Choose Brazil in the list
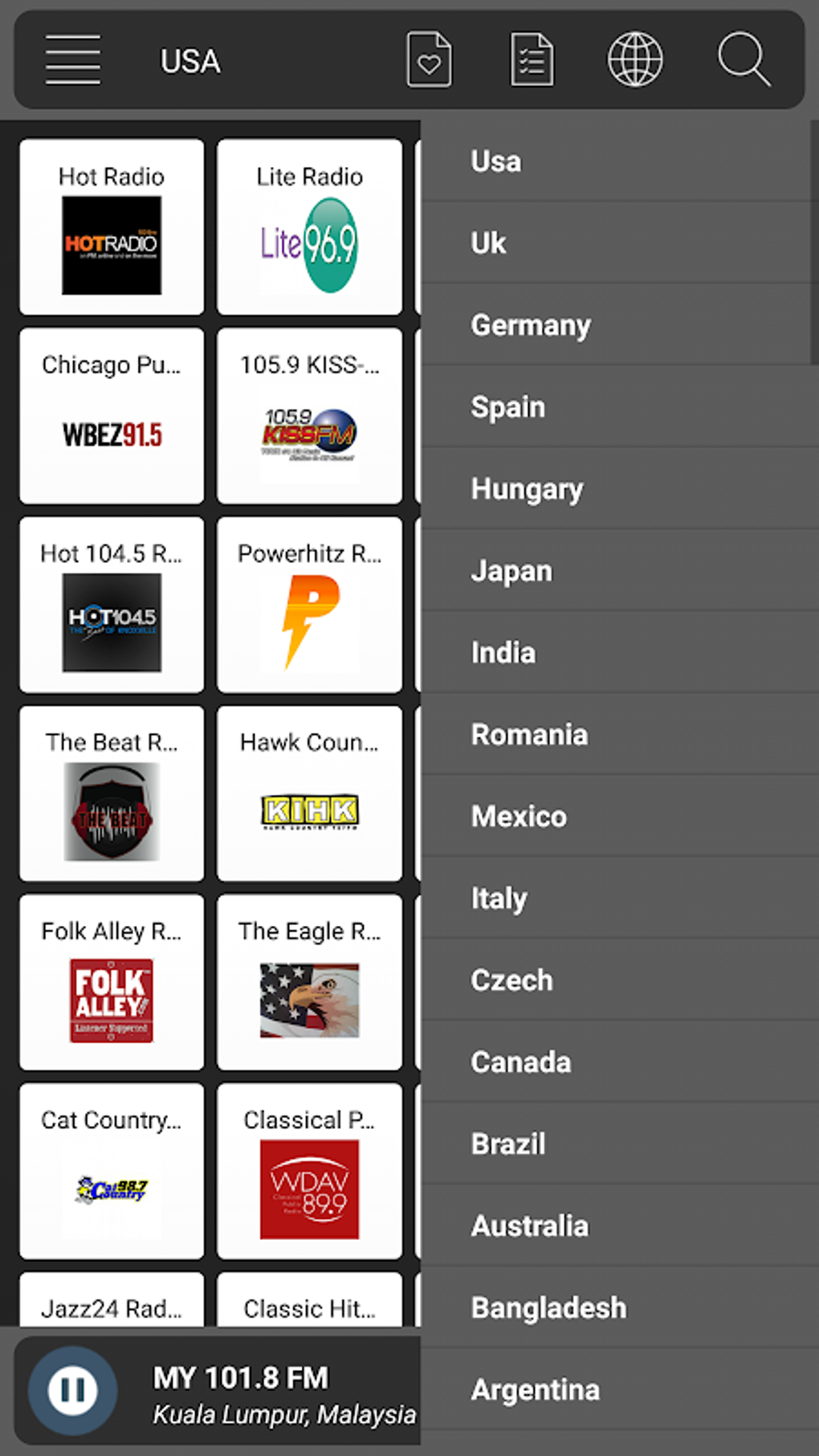Screen dimensions: 819x1456 pos(619,1144)
